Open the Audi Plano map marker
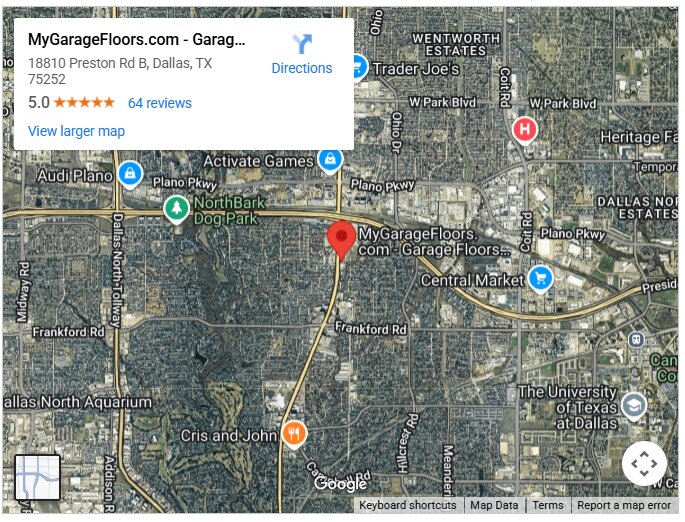The width and height of the screenshot is (685, 522). pos(128,174)
